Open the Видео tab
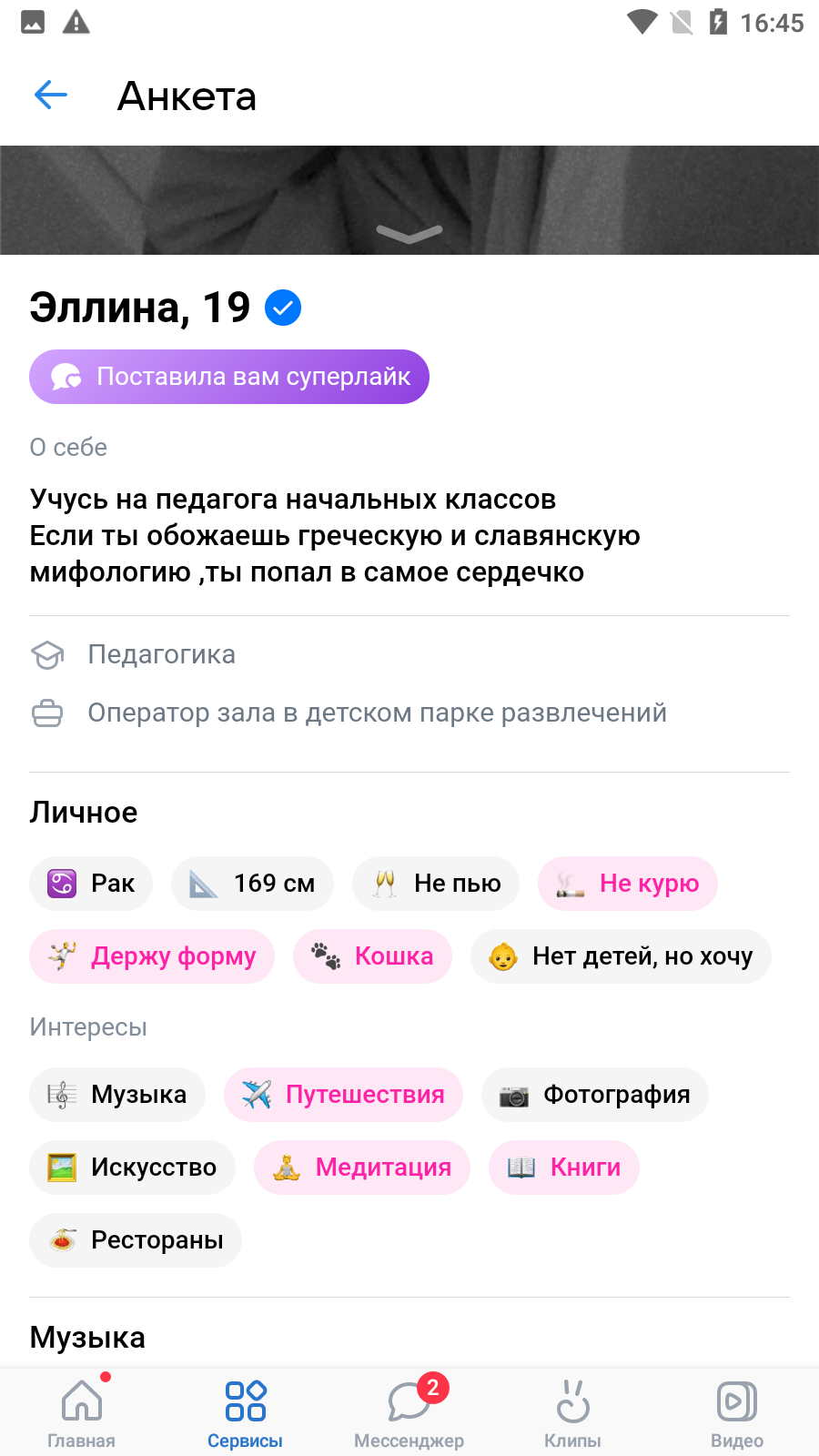This screenshot has width=819, height=1456. 737,1412
